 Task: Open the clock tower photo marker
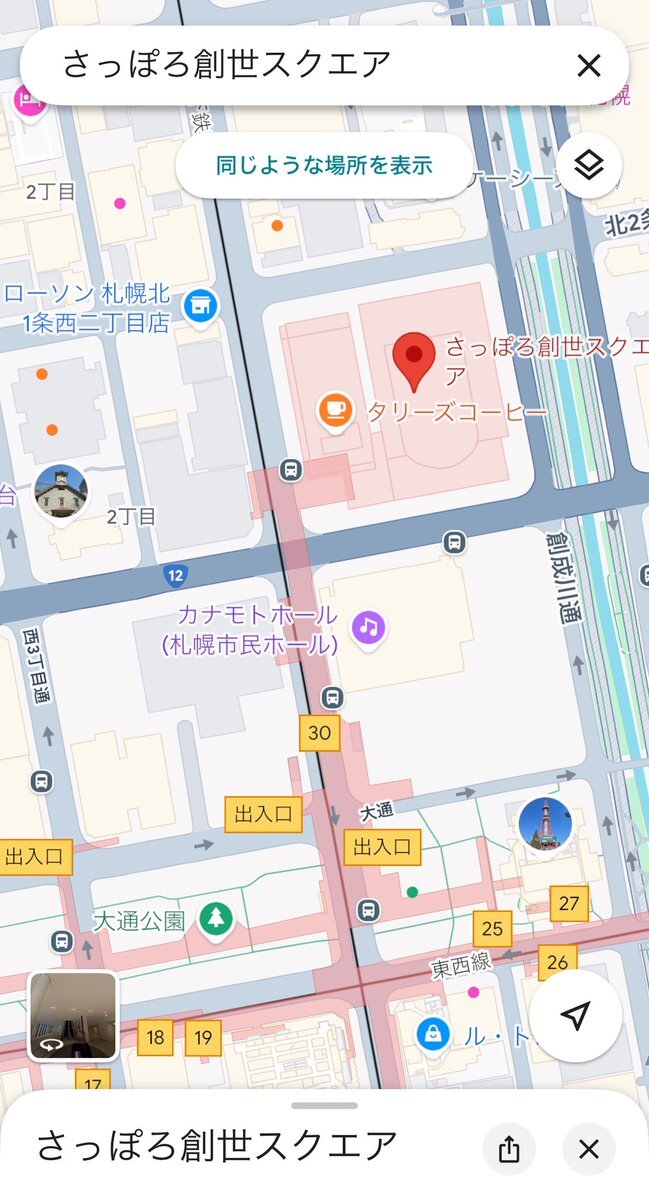[x=61, y=492]
